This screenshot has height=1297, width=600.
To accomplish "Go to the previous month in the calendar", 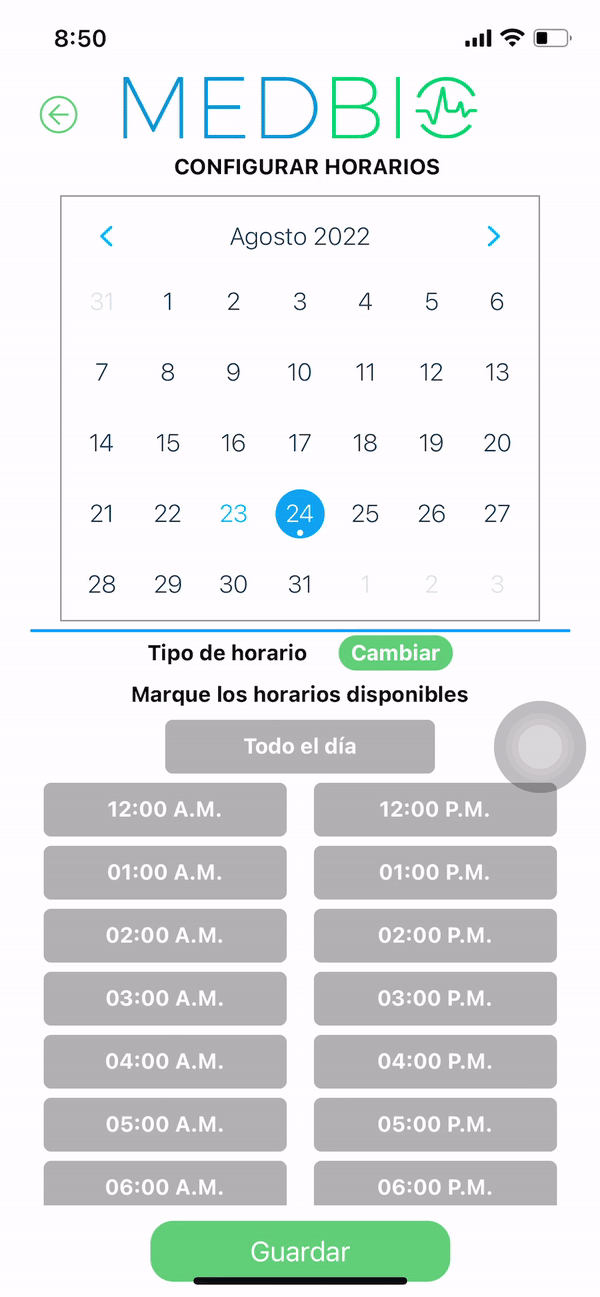I will point(107,237).
